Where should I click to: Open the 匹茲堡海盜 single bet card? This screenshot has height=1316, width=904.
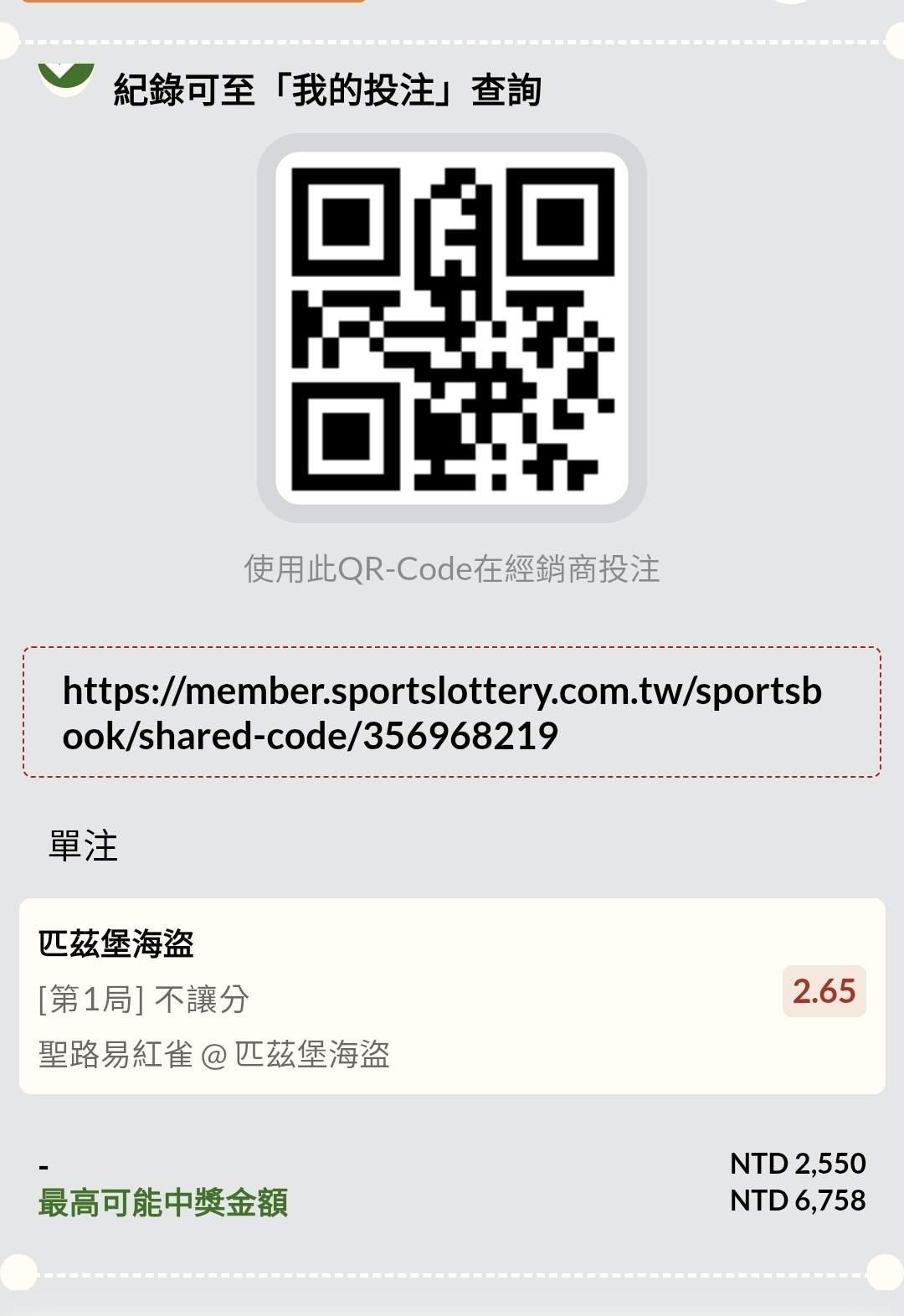pyautogui.click(x=452, y=996)
